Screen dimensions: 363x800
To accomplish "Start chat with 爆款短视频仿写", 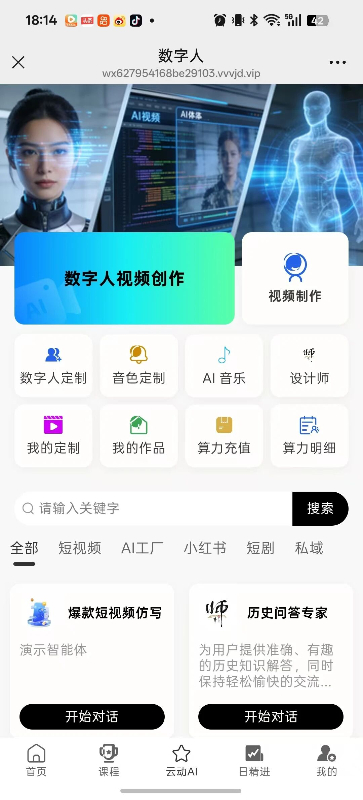I will 92,716.
